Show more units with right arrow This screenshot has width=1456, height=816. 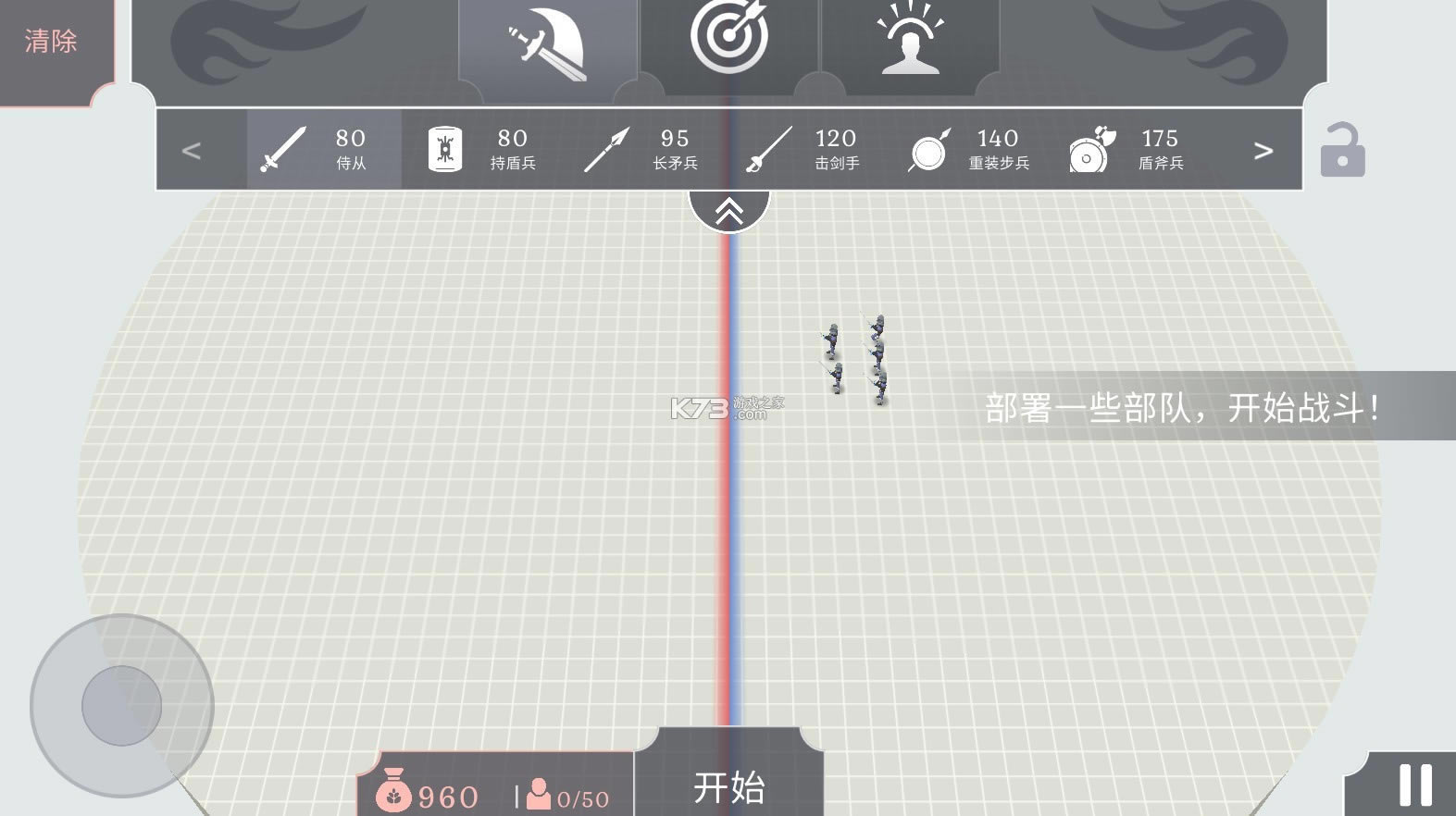click(x=1263, y=151)
